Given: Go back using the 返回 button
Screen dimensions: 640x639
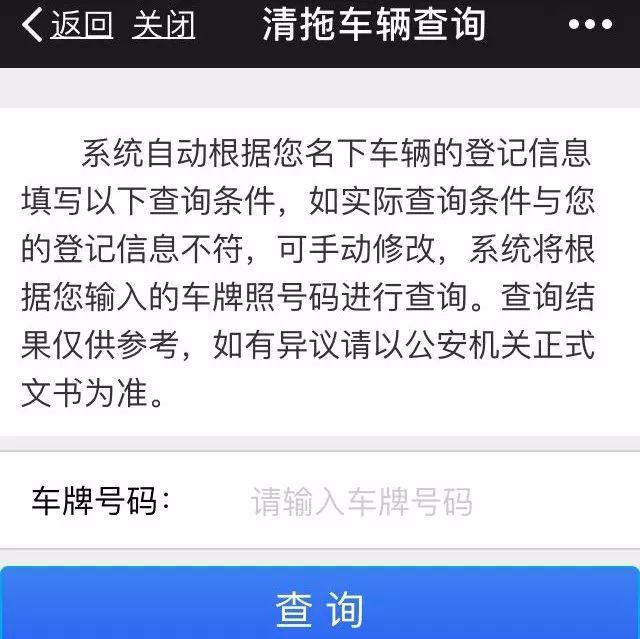Looking at the screenshot, I should pos(68,25).
